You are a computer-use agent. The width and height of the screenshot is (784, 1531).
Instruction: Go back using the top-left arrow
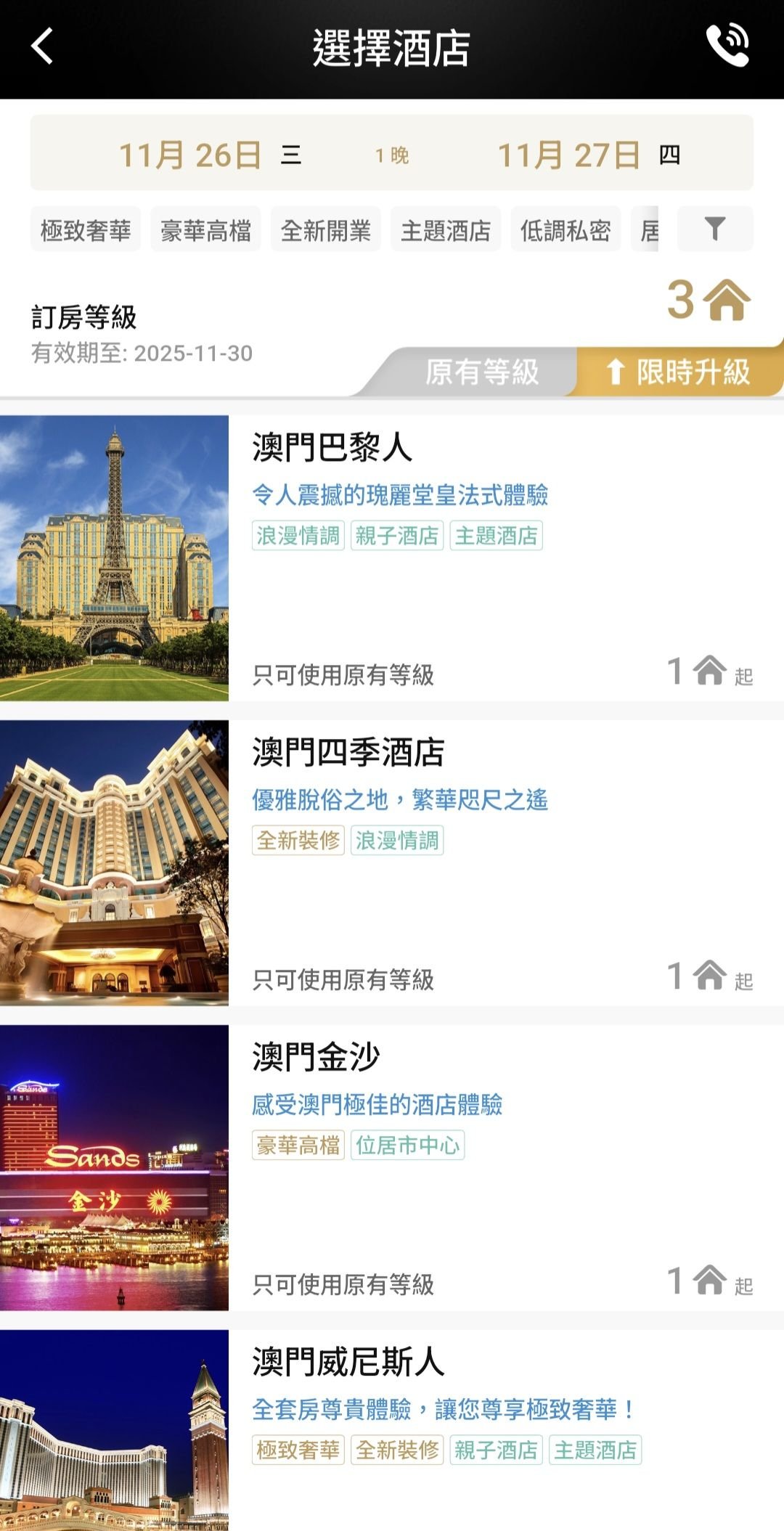pos(42,46)
